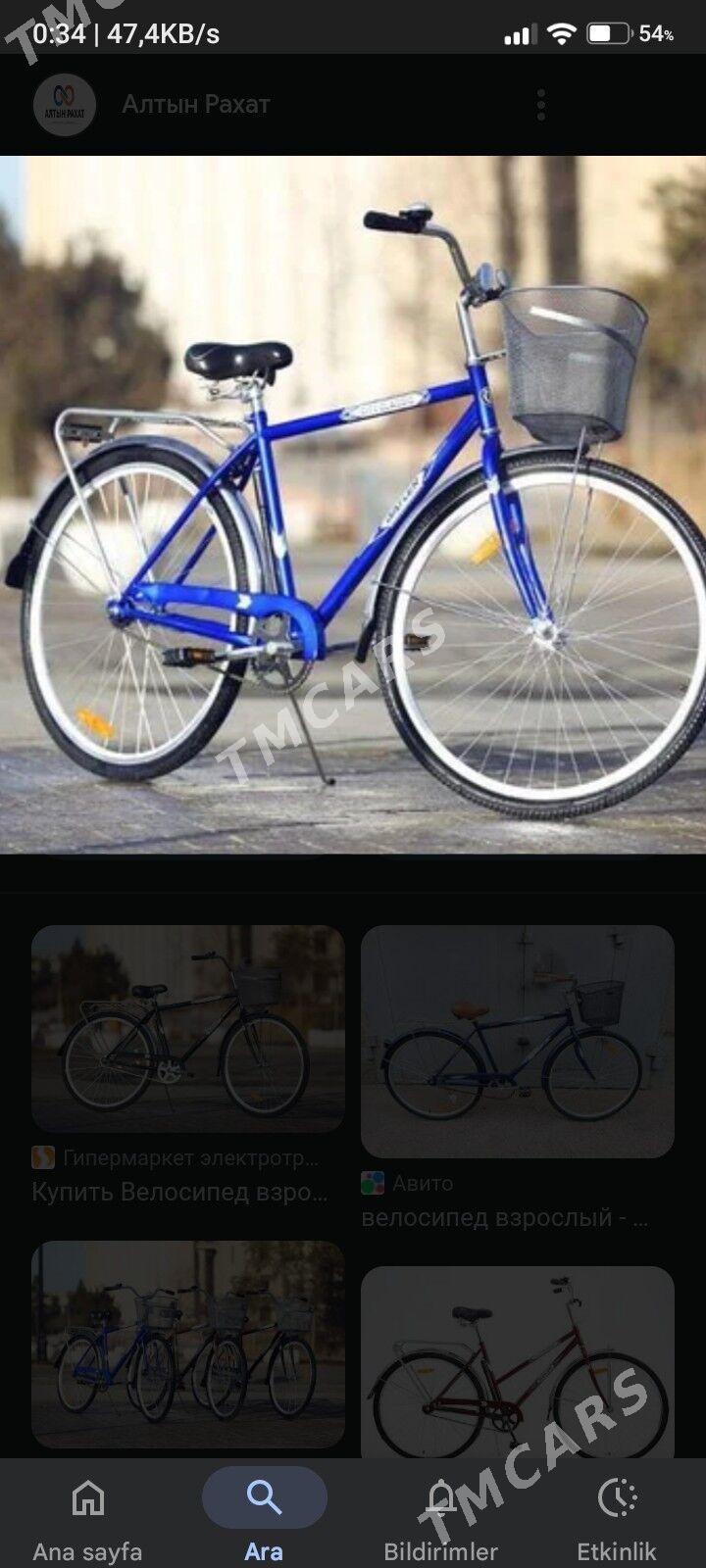Switch to the Bildirimler tab
The height and width of the screenshot is (1568, 706).
[x=440, y=1520]
